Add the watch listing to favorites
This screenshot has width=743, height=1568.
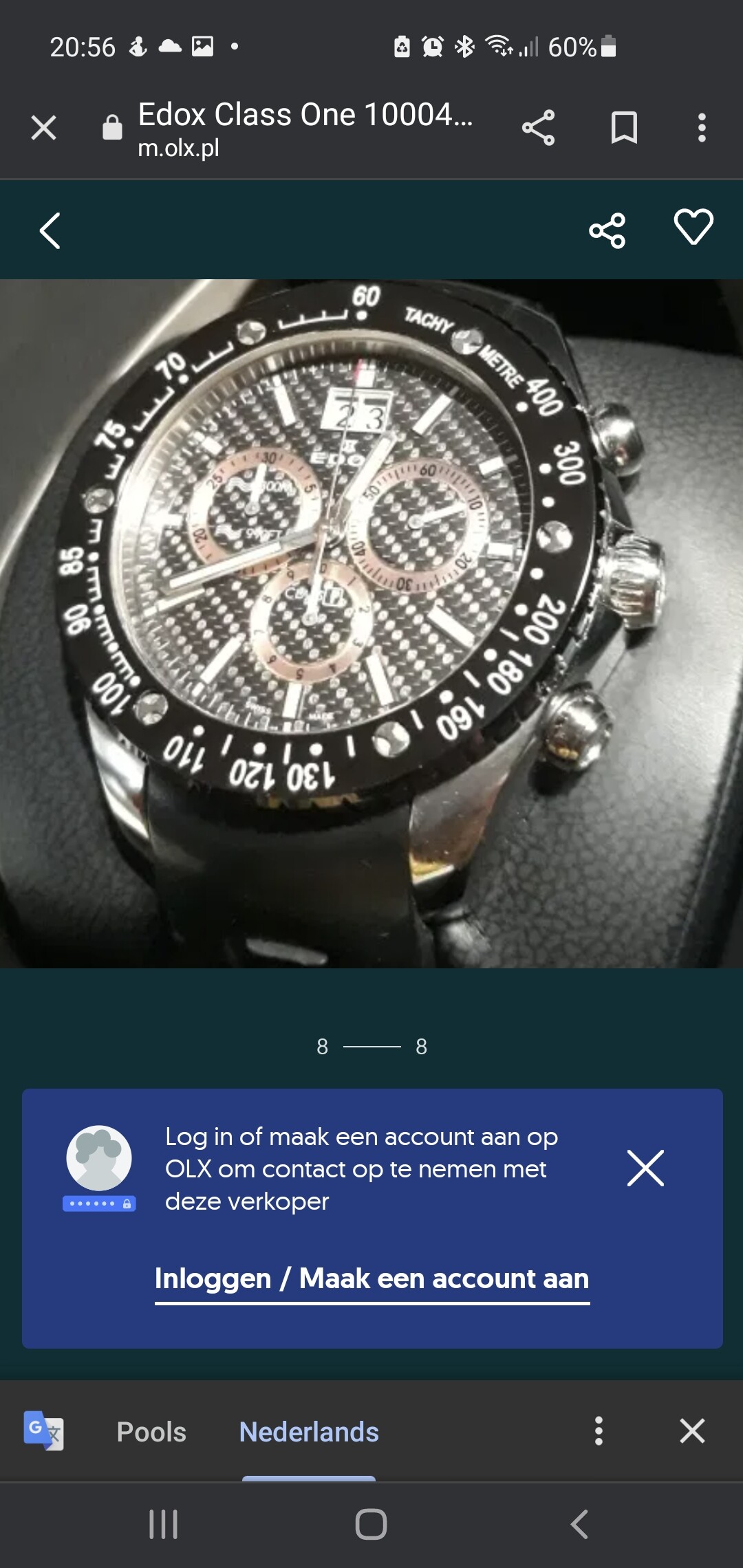coord(693,227)
